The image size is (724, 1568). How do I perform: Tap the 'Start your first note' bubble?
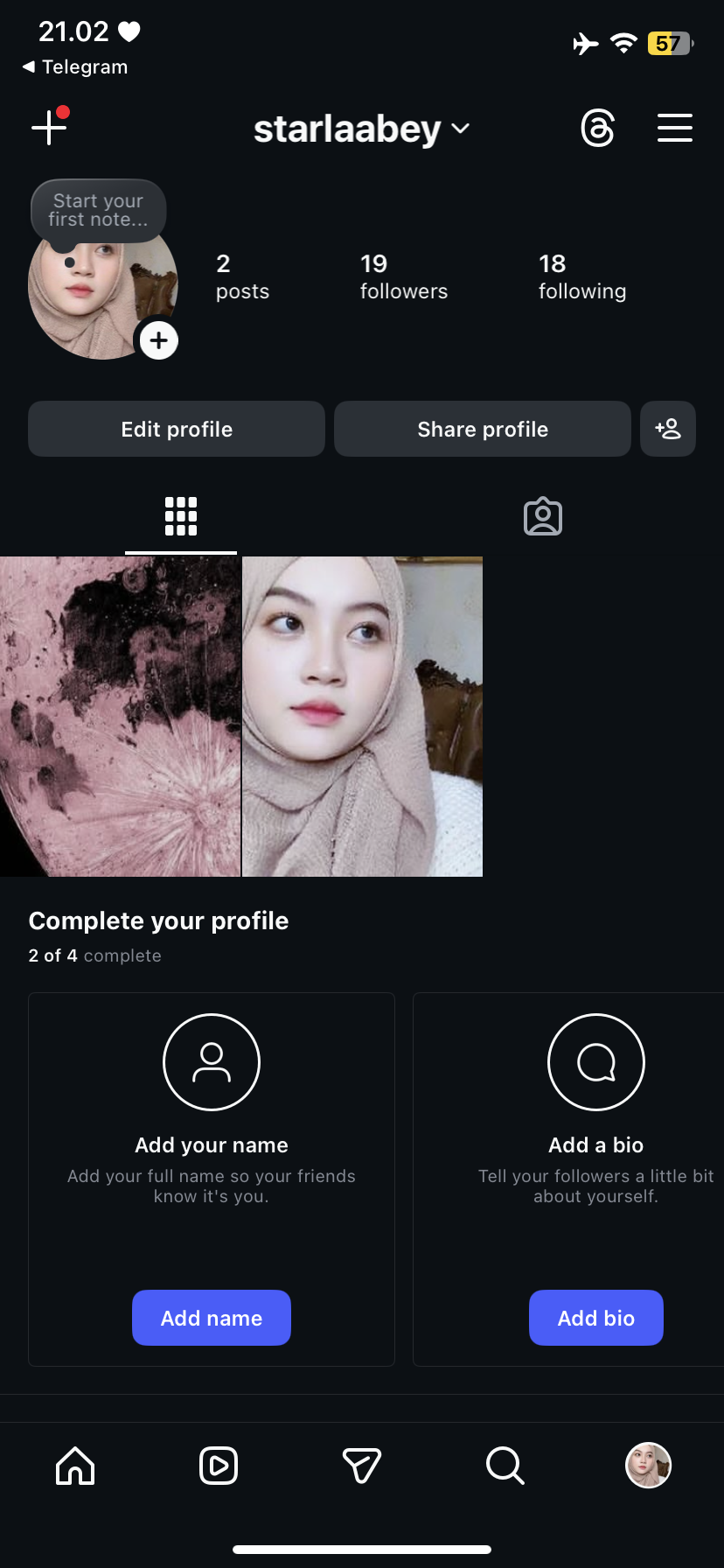pos(98,211)
